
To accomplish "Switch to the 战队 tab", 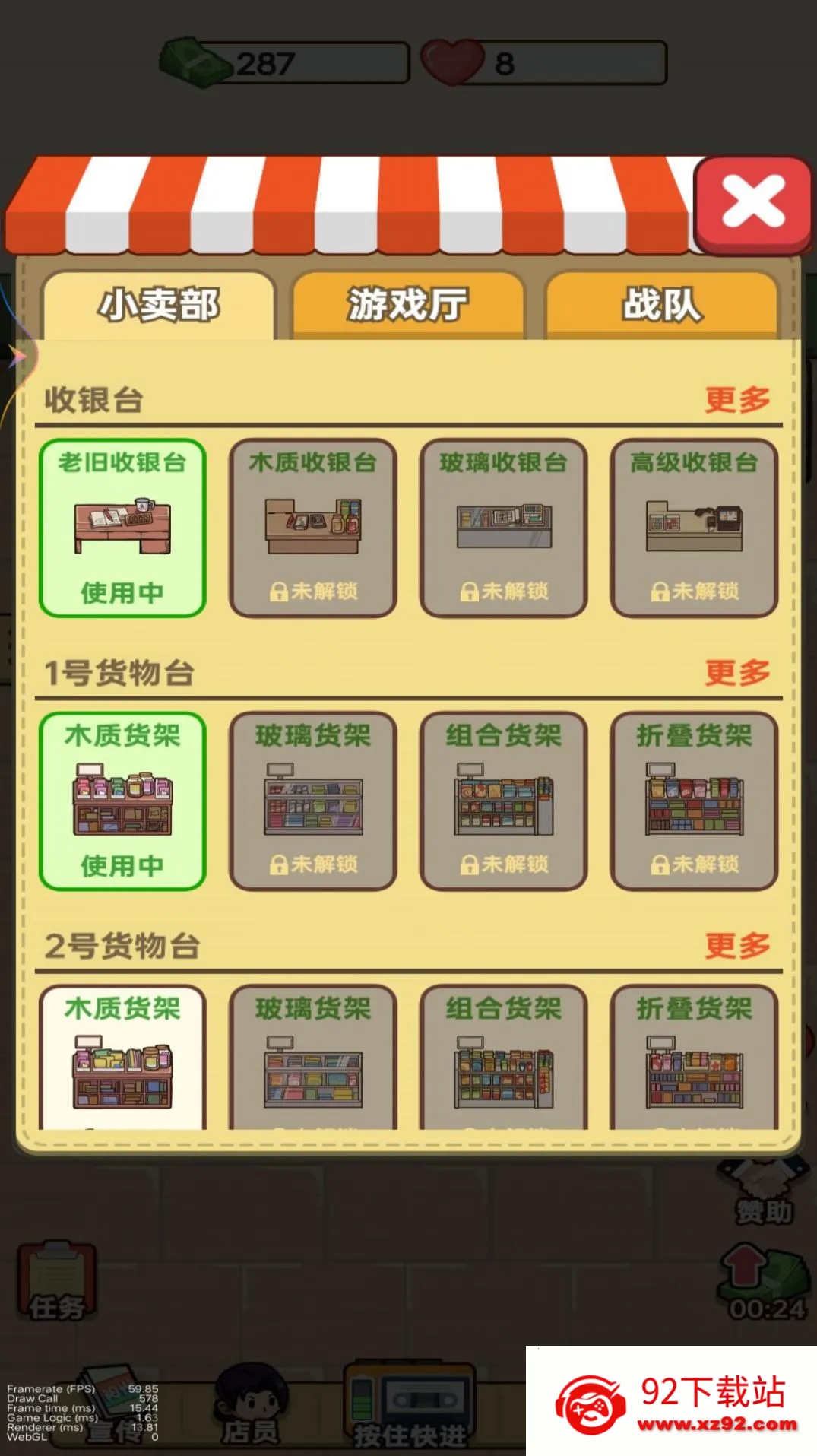I will click(x=661, y=306).
